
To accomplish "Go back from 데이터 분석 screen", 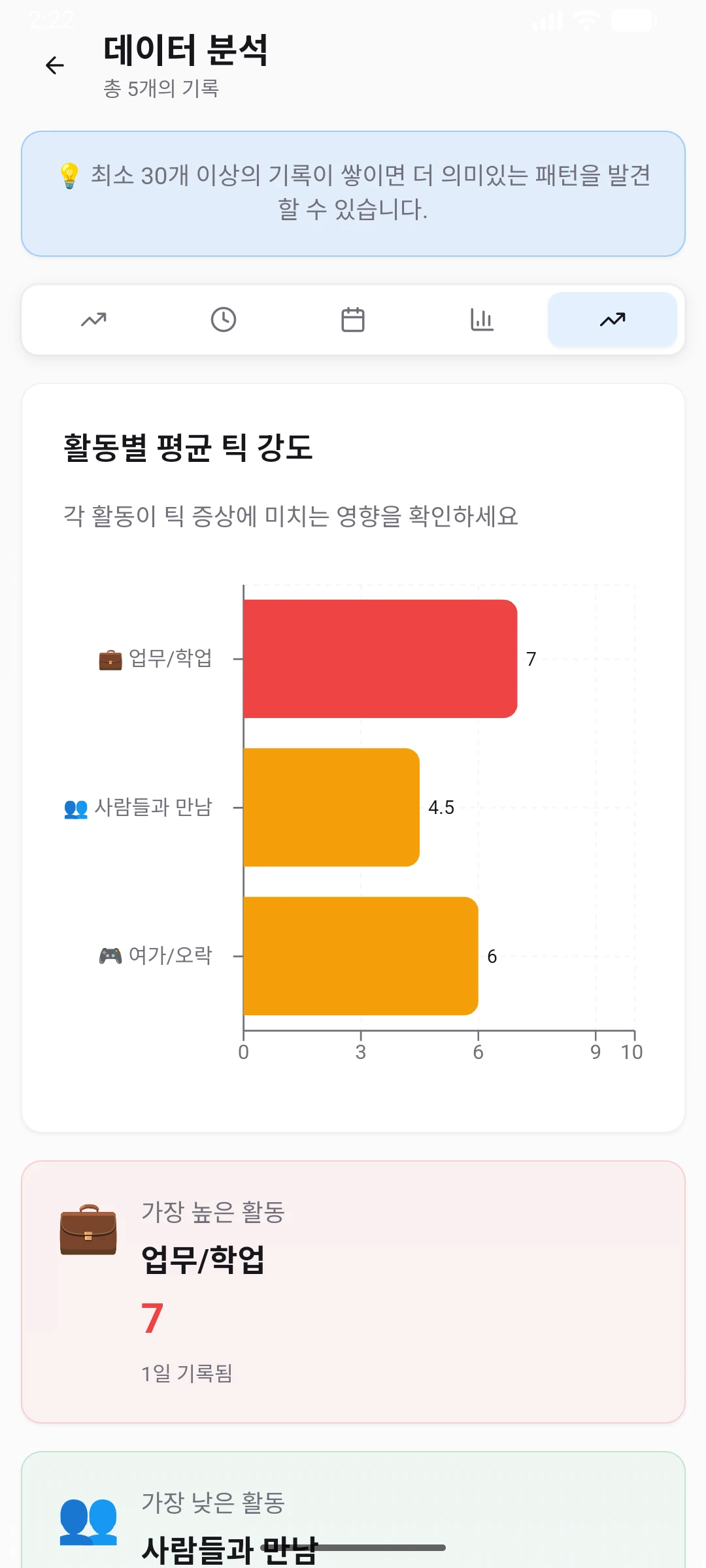I will [55, 65].
